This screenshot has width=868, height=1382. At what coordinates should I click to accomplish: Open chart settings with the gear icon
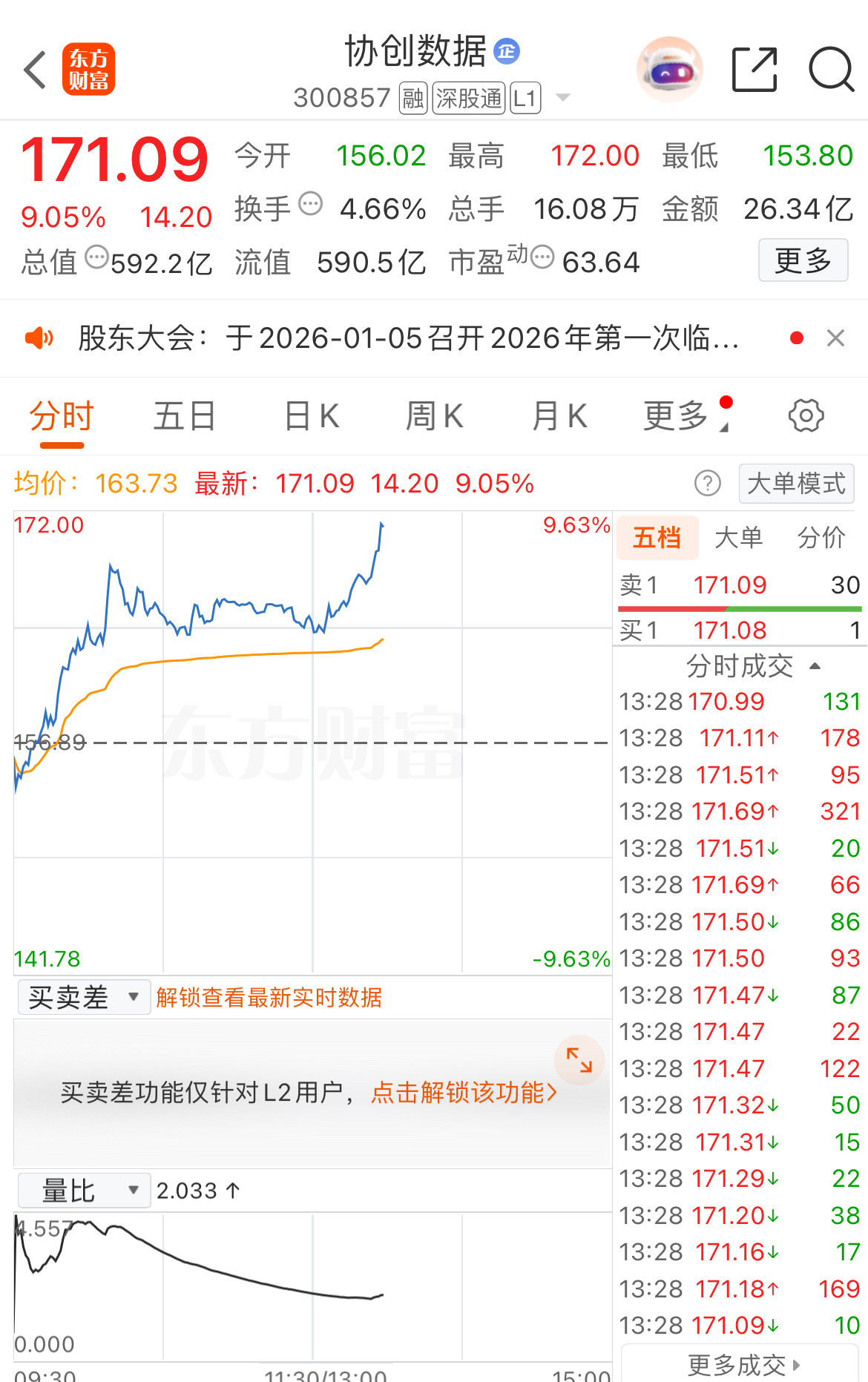tap(806, 416)
